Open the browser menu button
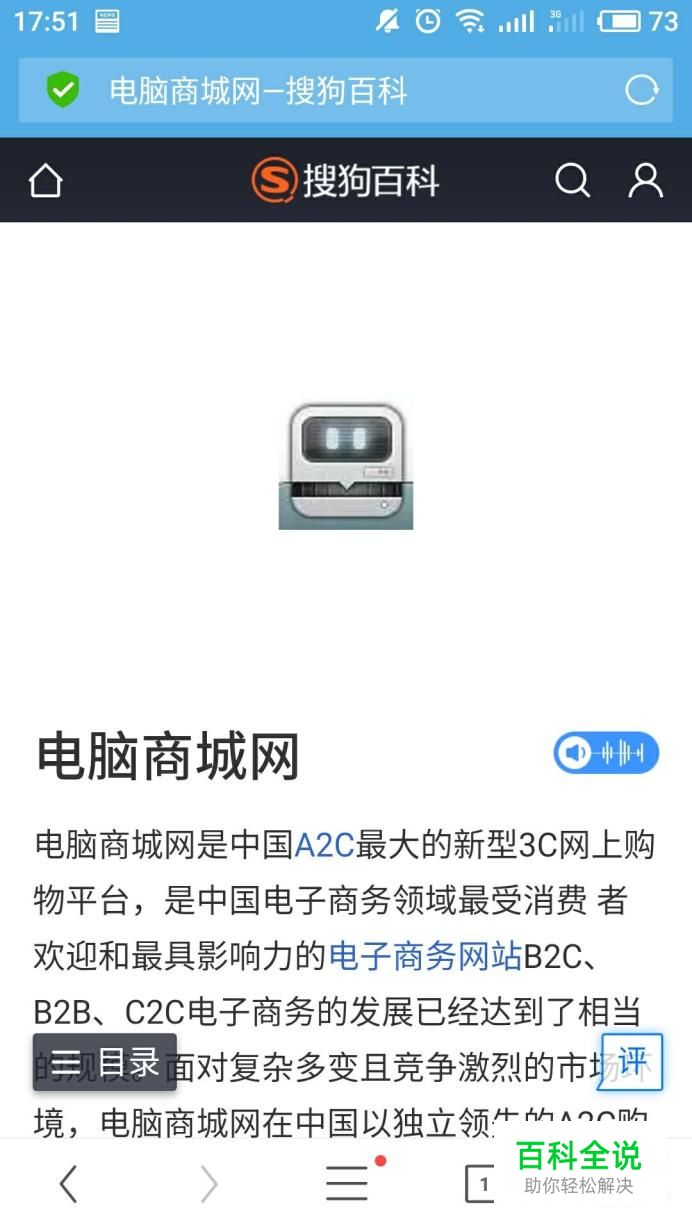This screenshot has width=692, height=1230. (348, 1184)
